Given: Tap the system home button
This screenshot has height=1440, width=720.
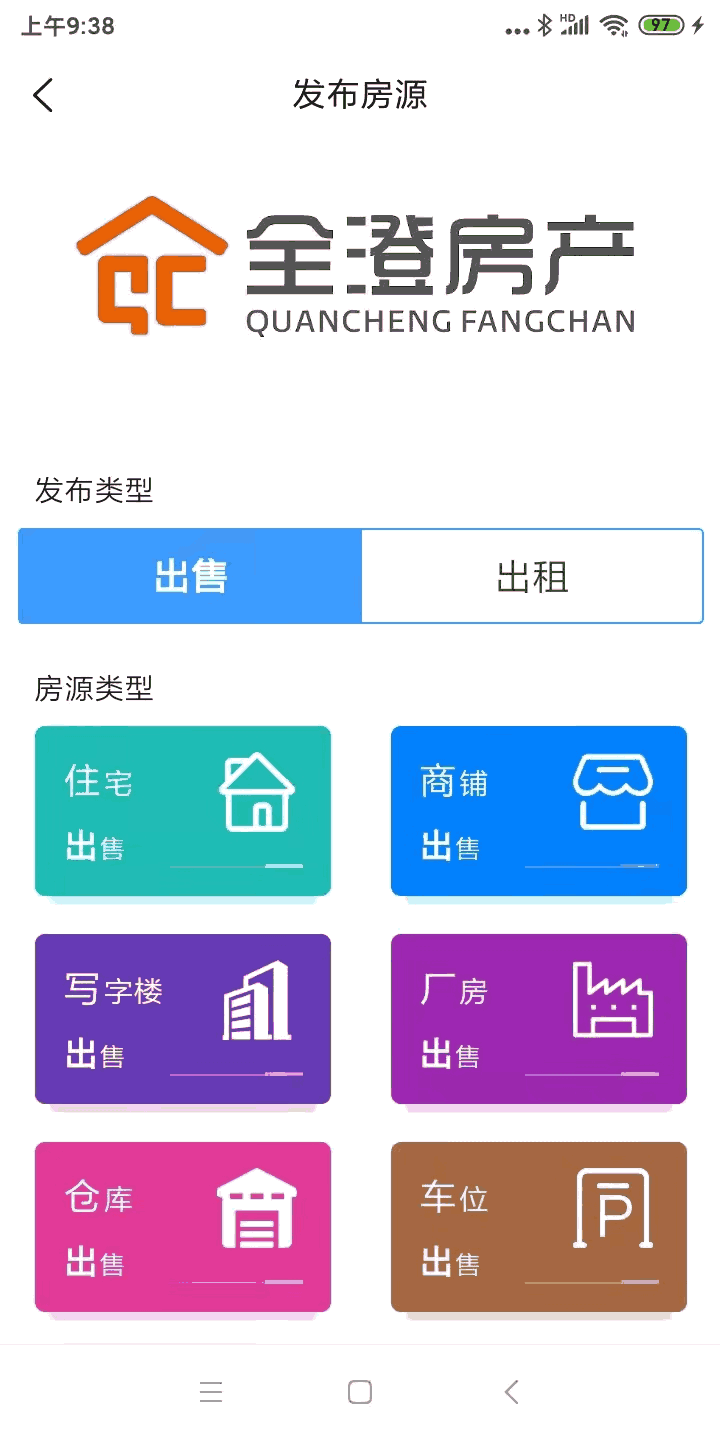Looking at the screenshot, I should (x=360, y=1392).
